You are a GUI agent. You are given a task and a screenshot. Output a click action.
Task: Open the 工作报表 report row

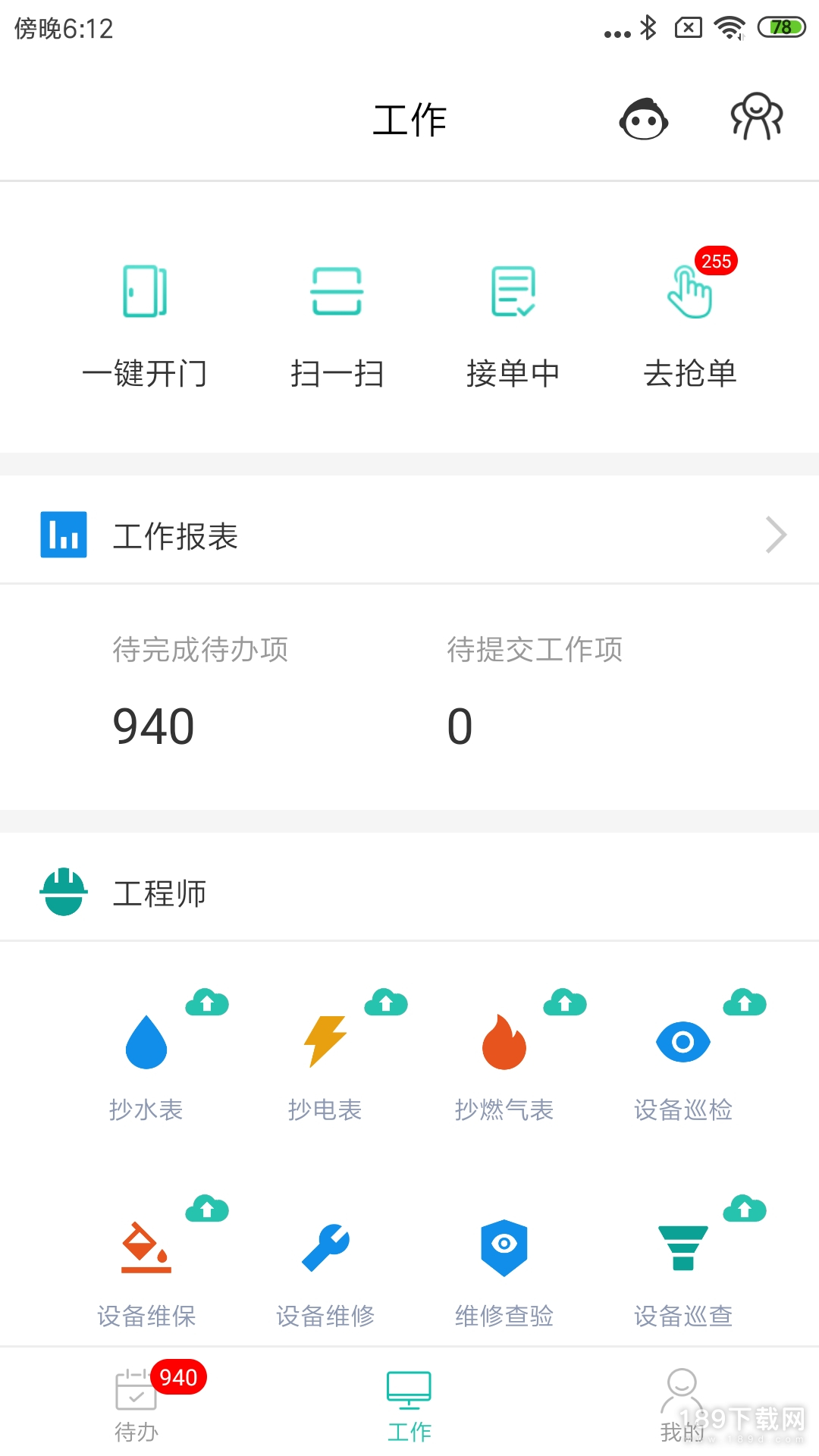409,535
